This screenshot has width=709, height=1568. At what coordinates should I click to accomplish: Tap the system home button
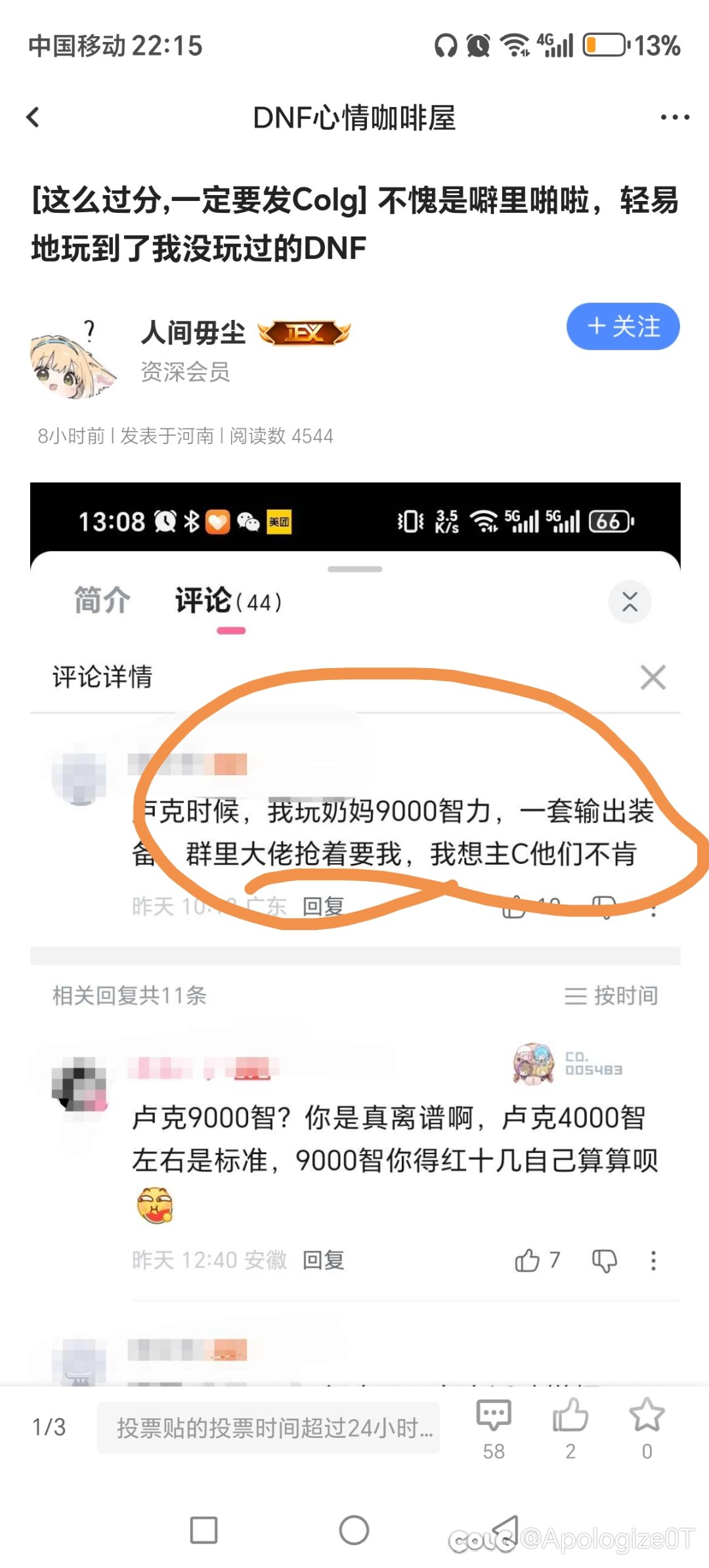pos(354,1530)
